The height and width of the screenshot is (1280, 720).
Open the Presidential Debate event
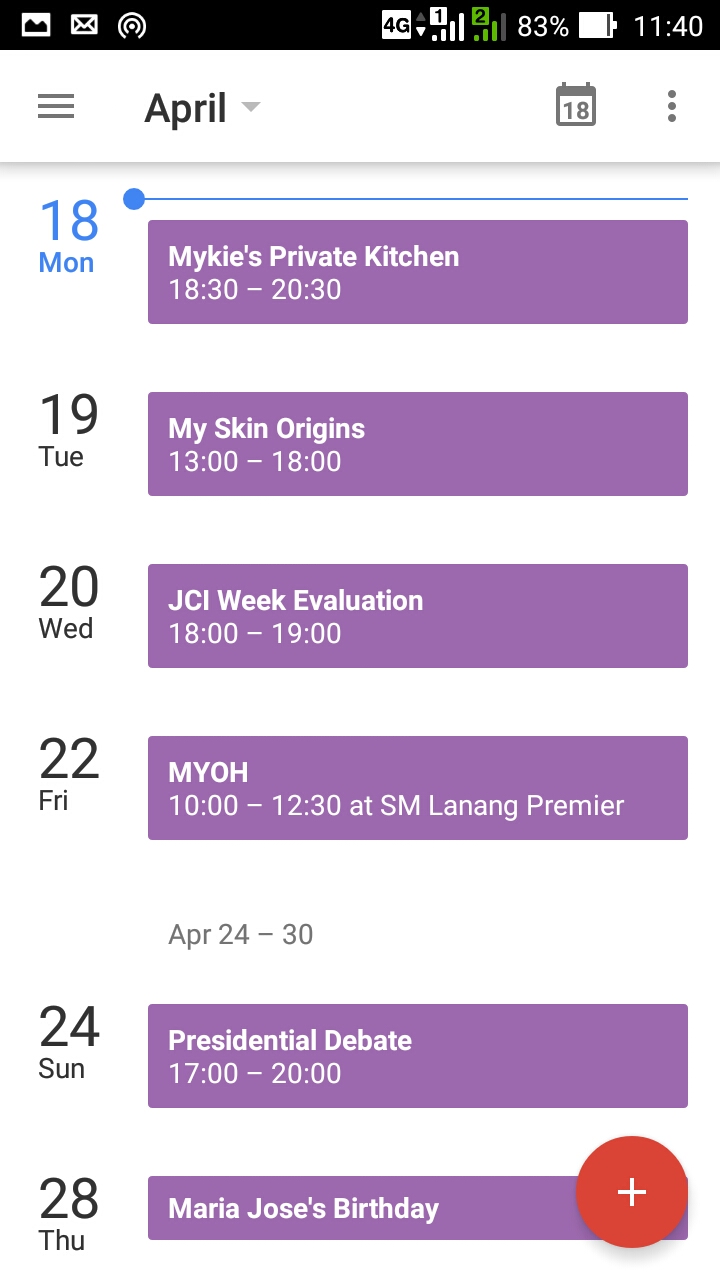pyautogui.click(x=417, y=1056)
